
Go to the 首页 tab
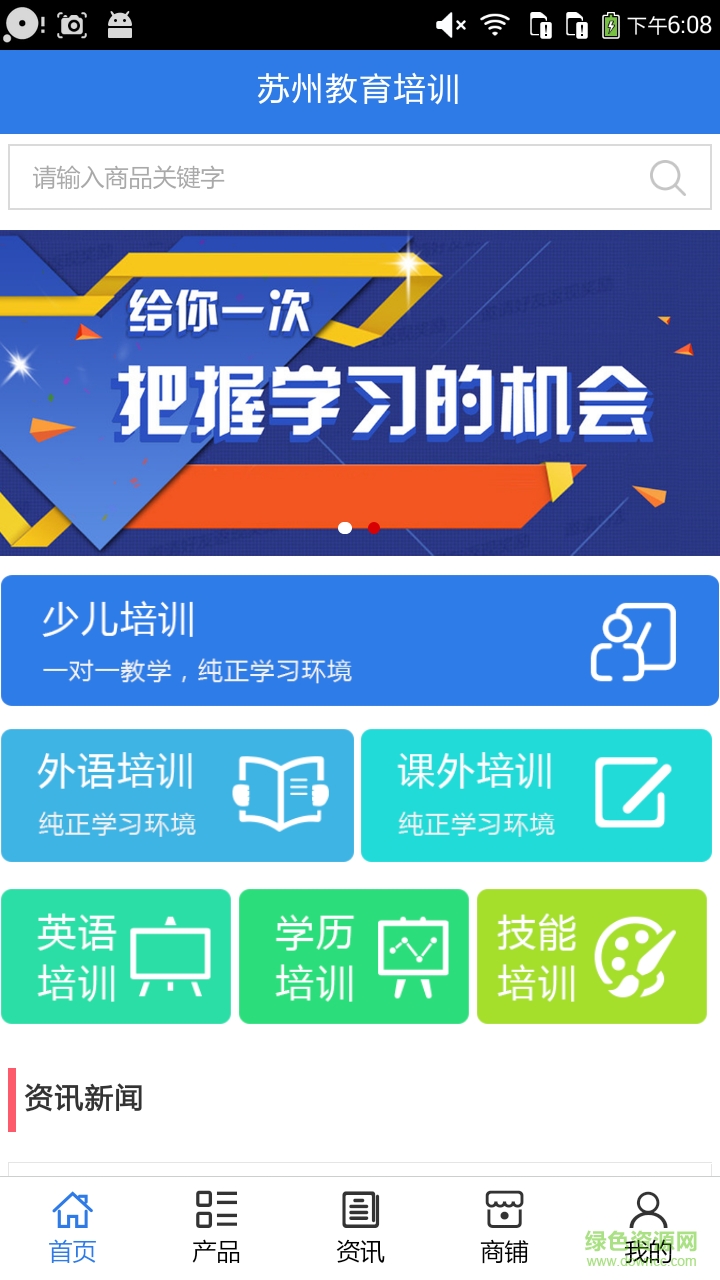point(72,1227)
